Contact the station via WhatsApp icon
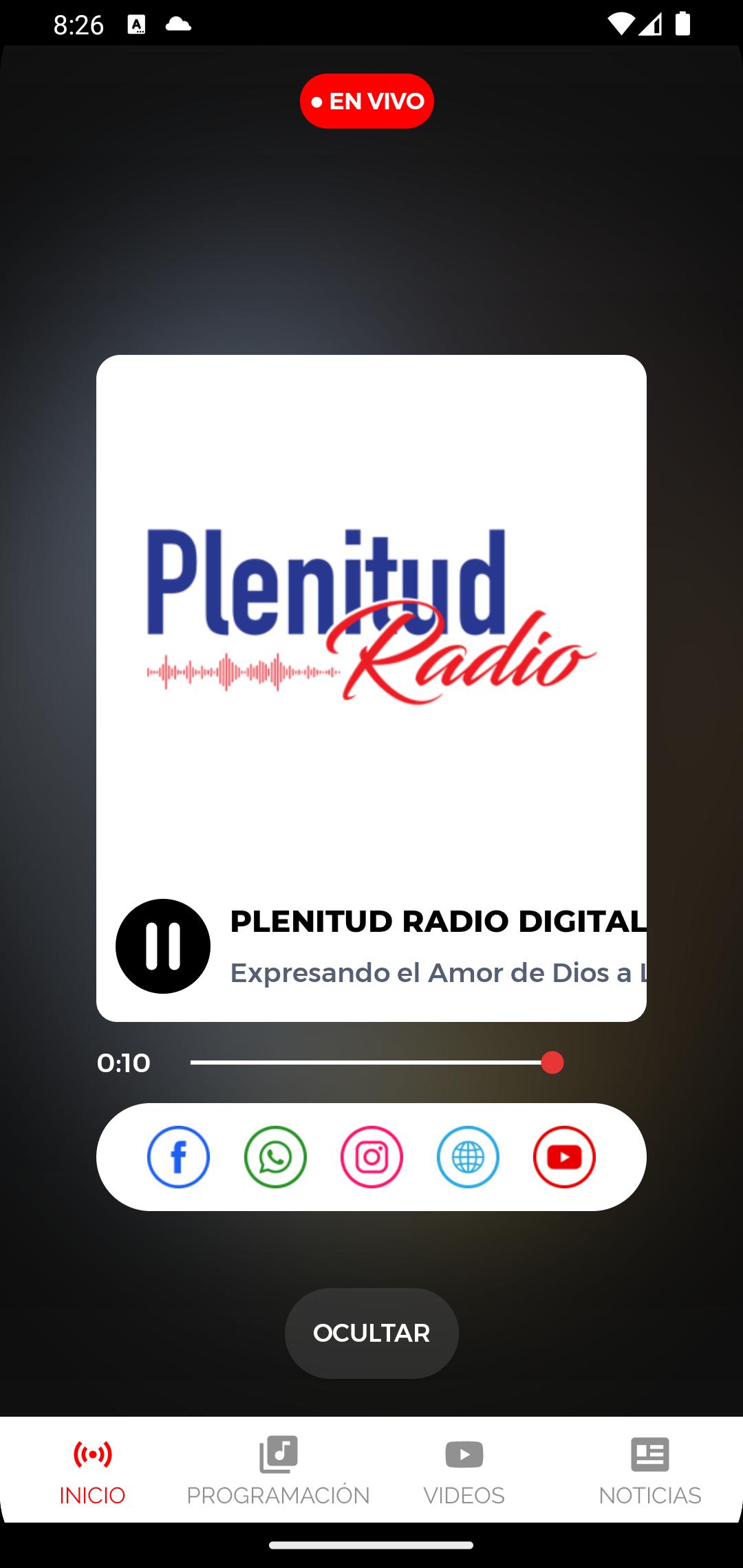The image size is (743, 1568). click(275, 1157)
